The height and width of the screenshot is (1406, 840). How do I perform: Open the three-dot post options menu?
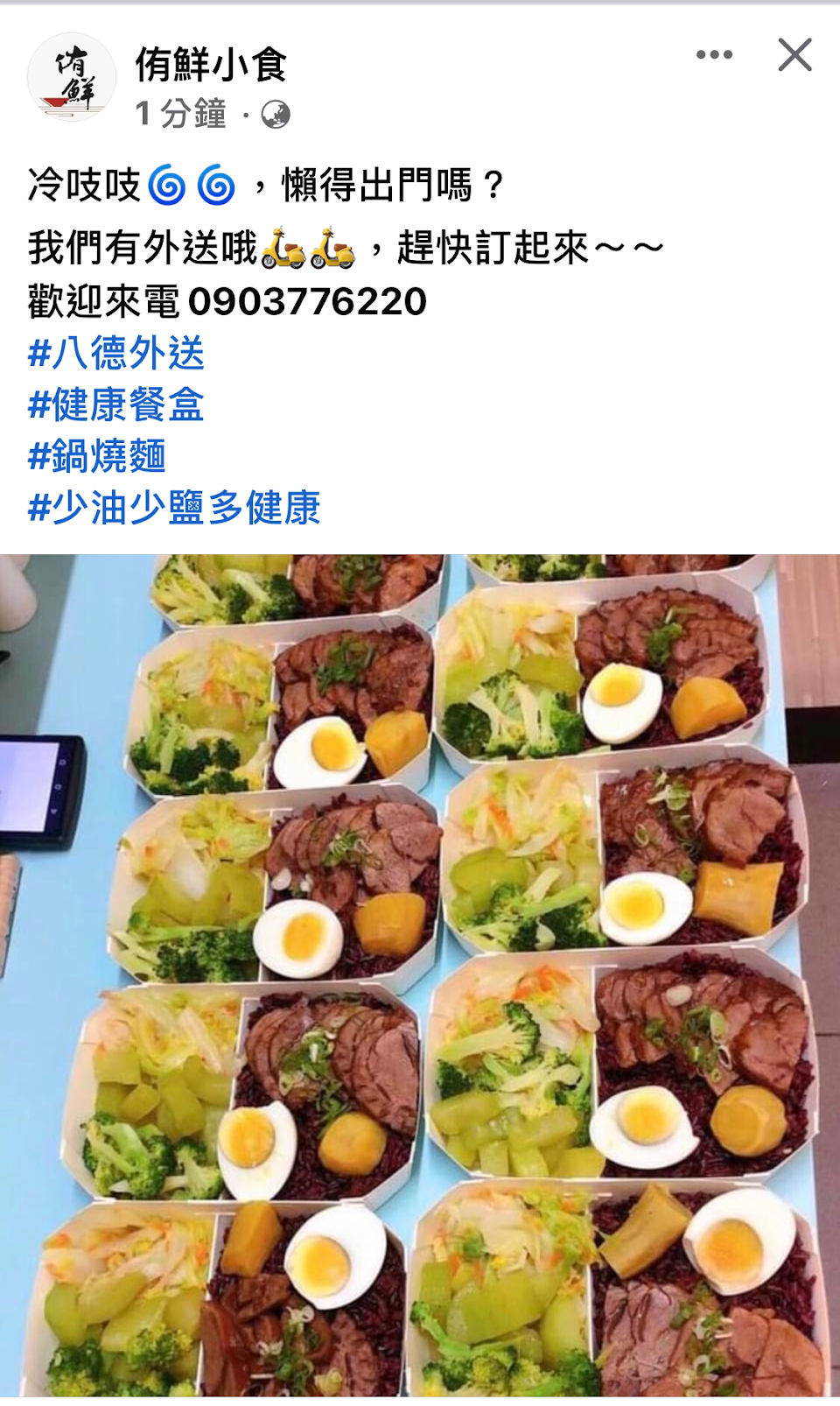pyautogui.click(x=714, y=55)
